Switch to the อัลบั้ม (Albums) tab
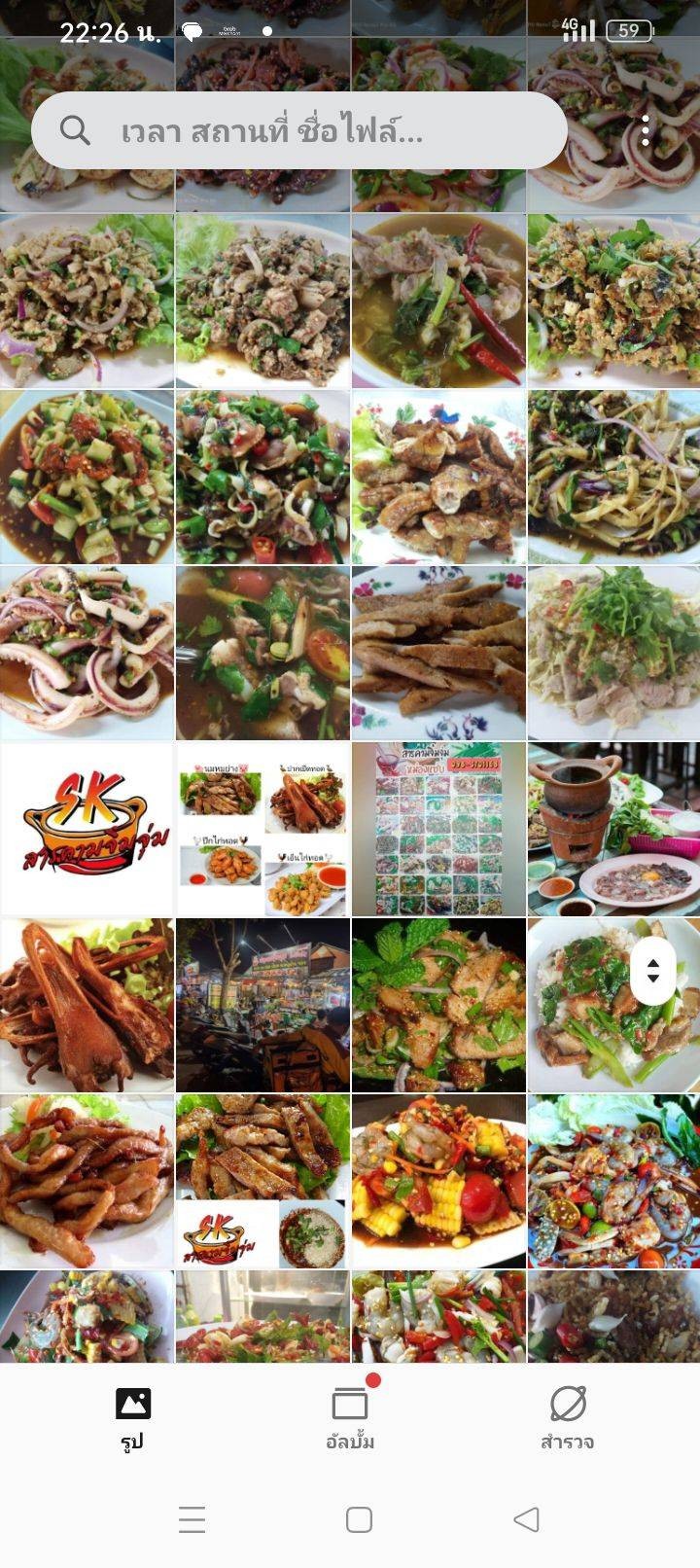This screenshot has width=700, height=1568. 350,1417
